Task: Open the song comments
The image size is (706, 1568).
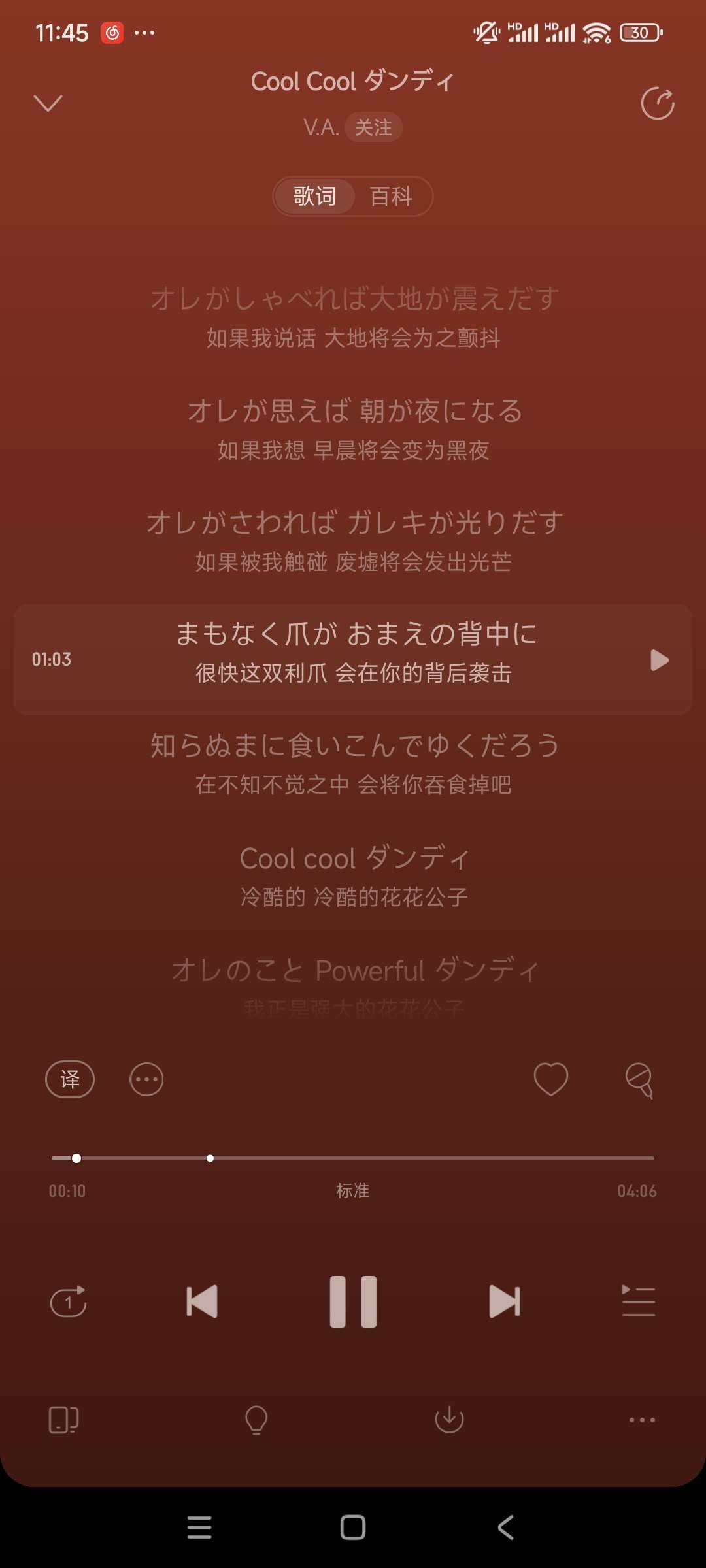Action: pos(639,1079)
